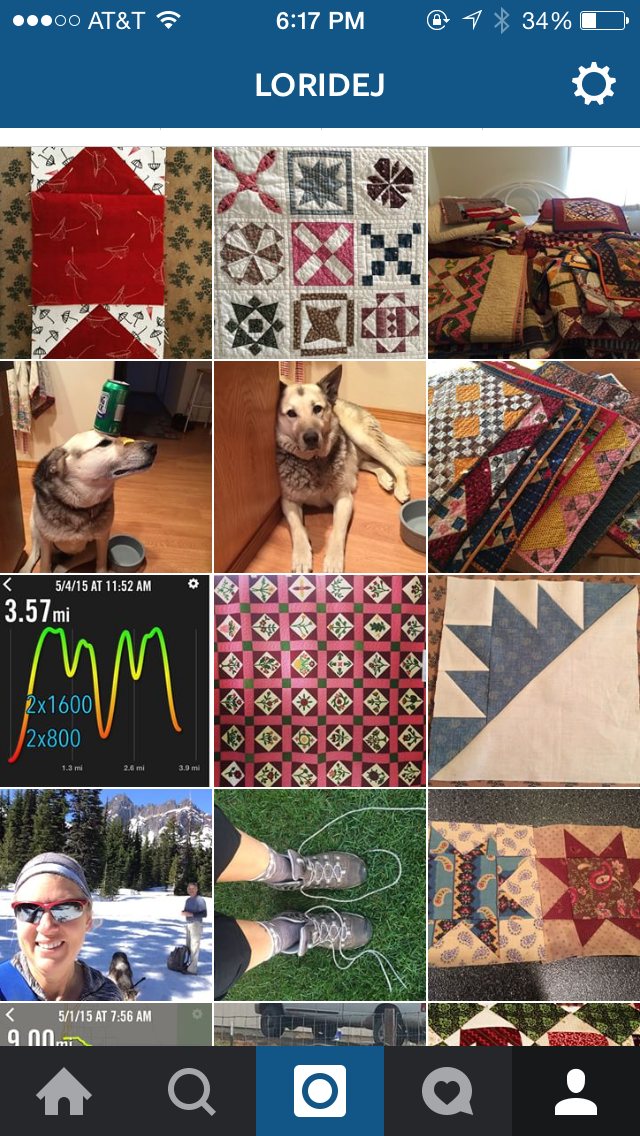Go to the home feed tab

pos(64,1091)
